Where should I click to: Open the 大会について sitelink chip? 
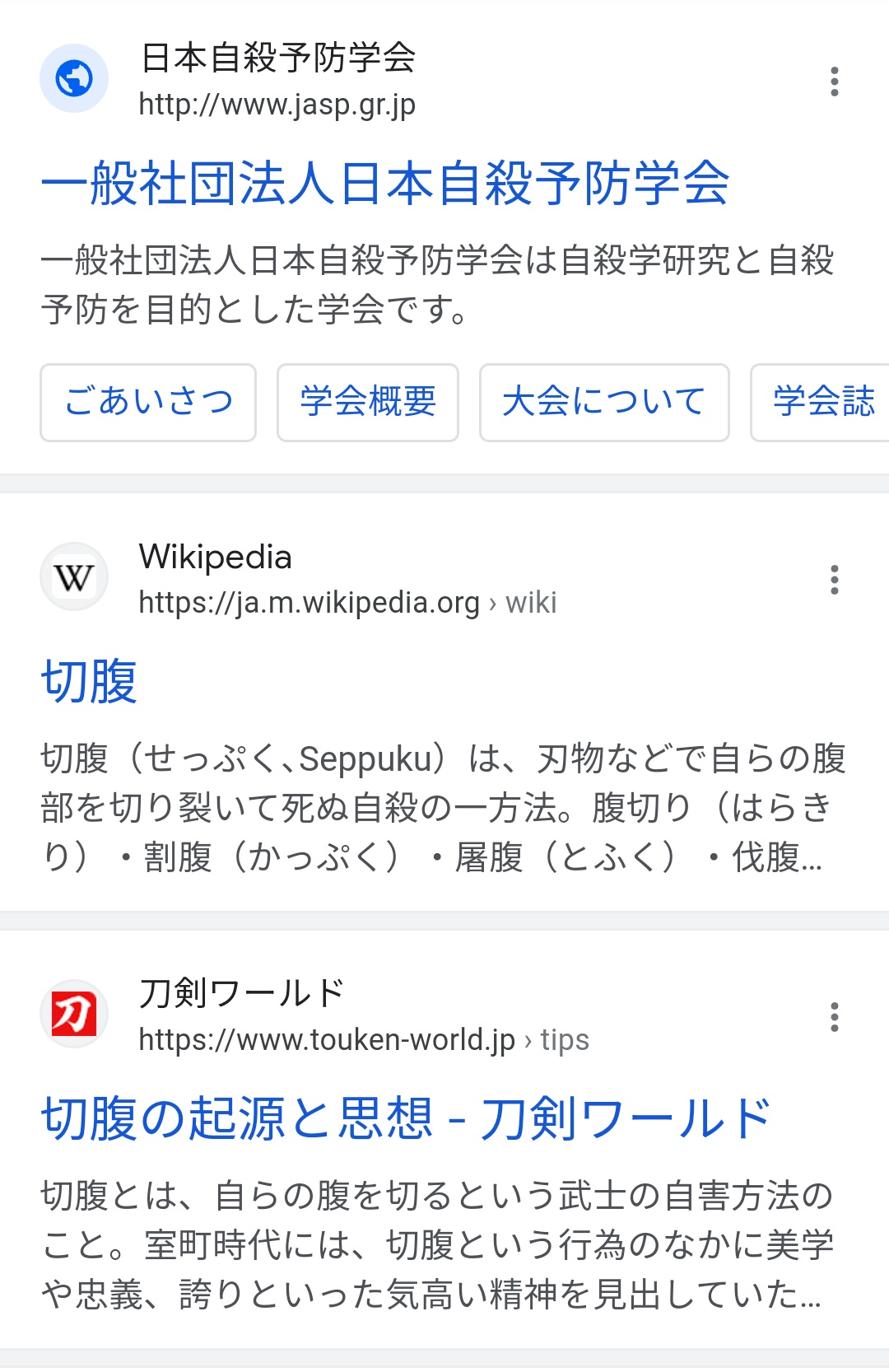click(x=603, y=402)
